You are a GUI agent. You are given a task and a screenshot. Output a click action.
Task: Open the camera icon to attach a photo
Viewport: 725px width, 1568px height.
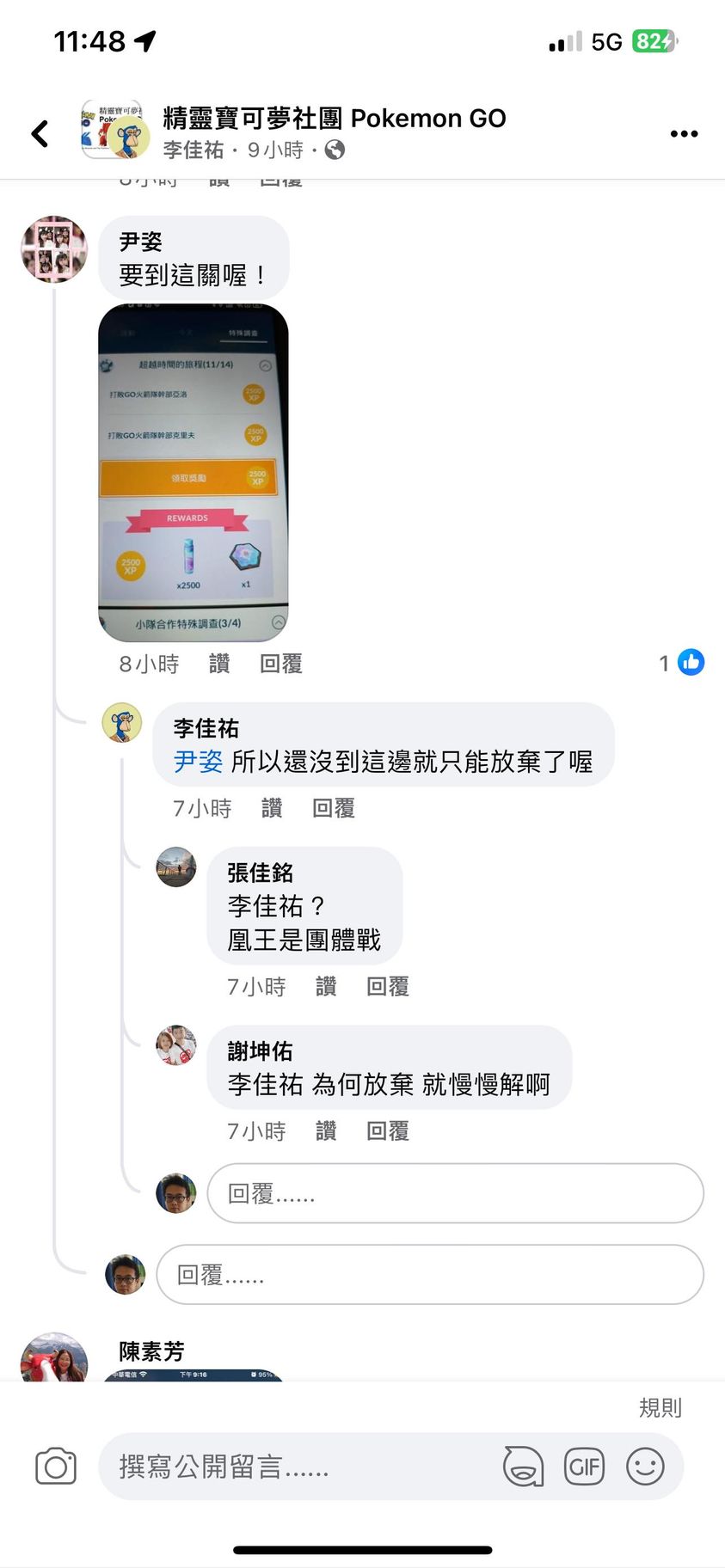point(56,1467)
